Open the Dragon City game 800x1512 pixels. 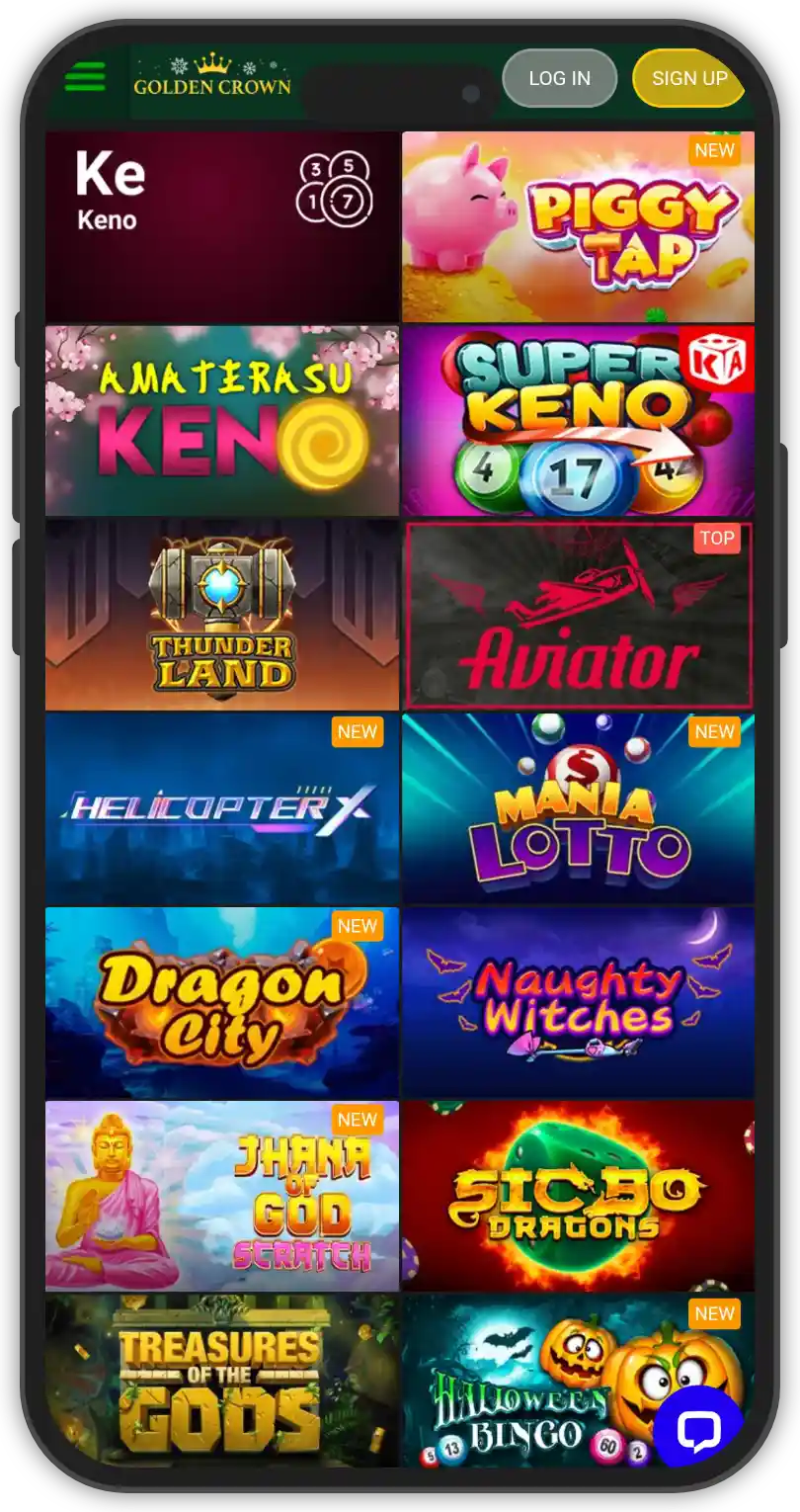(222, 1002)
